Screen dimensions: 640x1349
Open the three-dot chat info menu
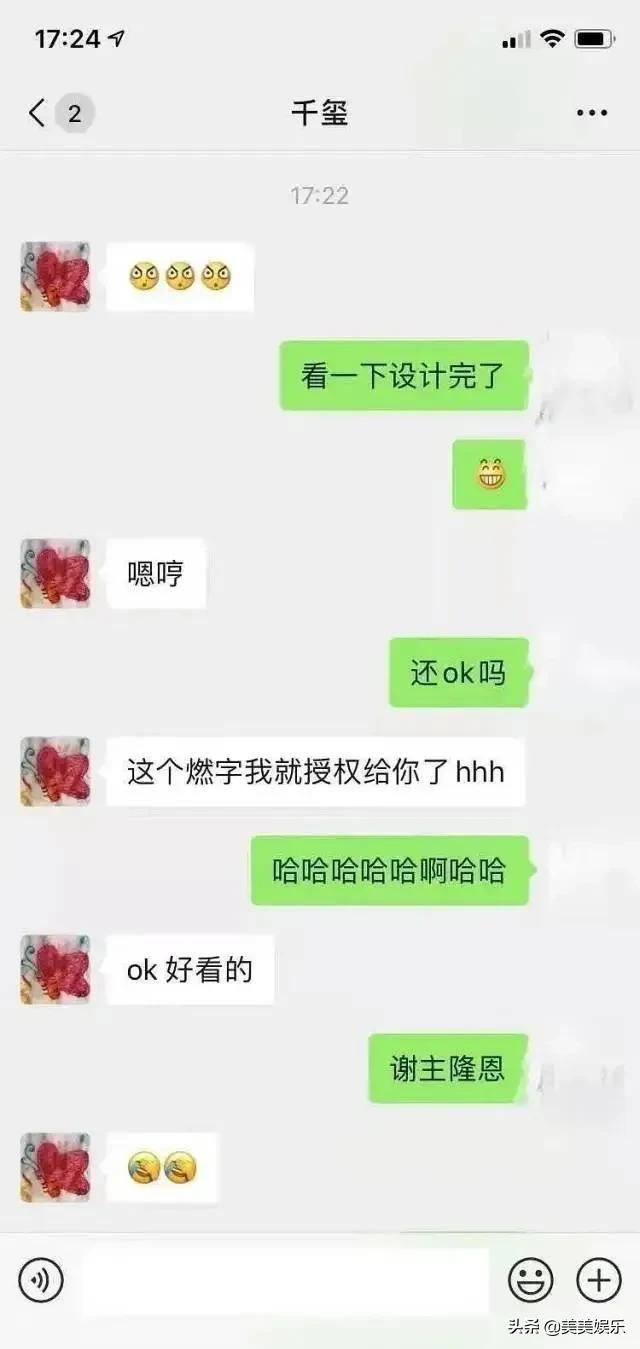point(592,113)
